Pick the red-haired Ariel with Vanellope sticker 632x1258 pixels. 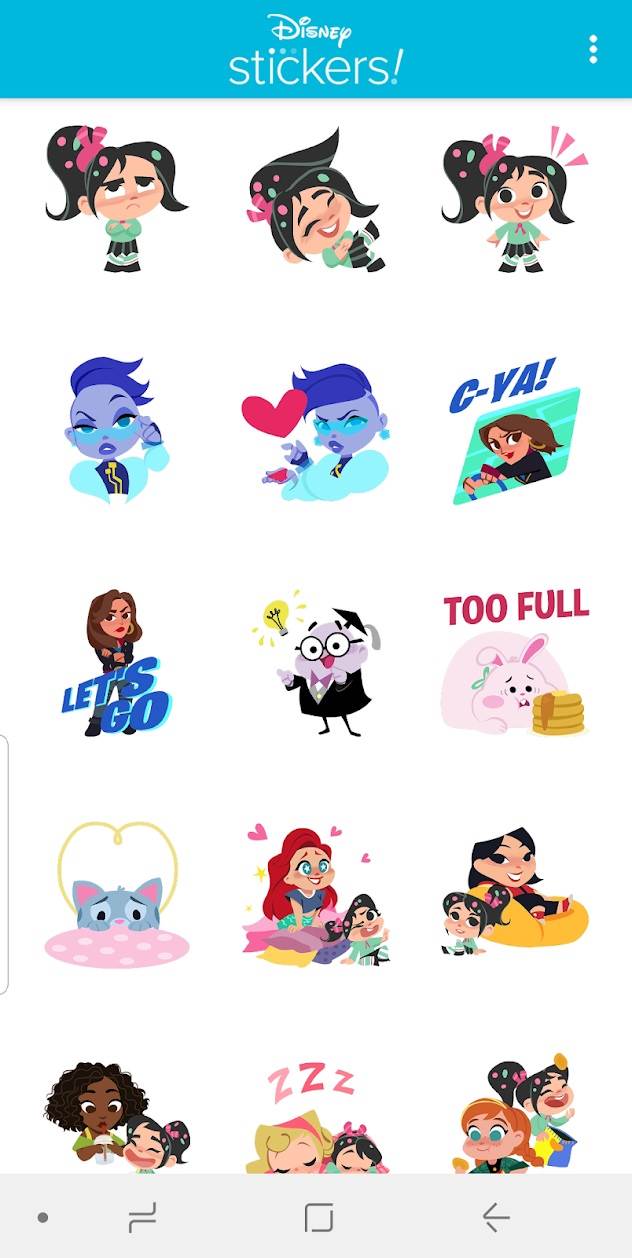[315, 893]
